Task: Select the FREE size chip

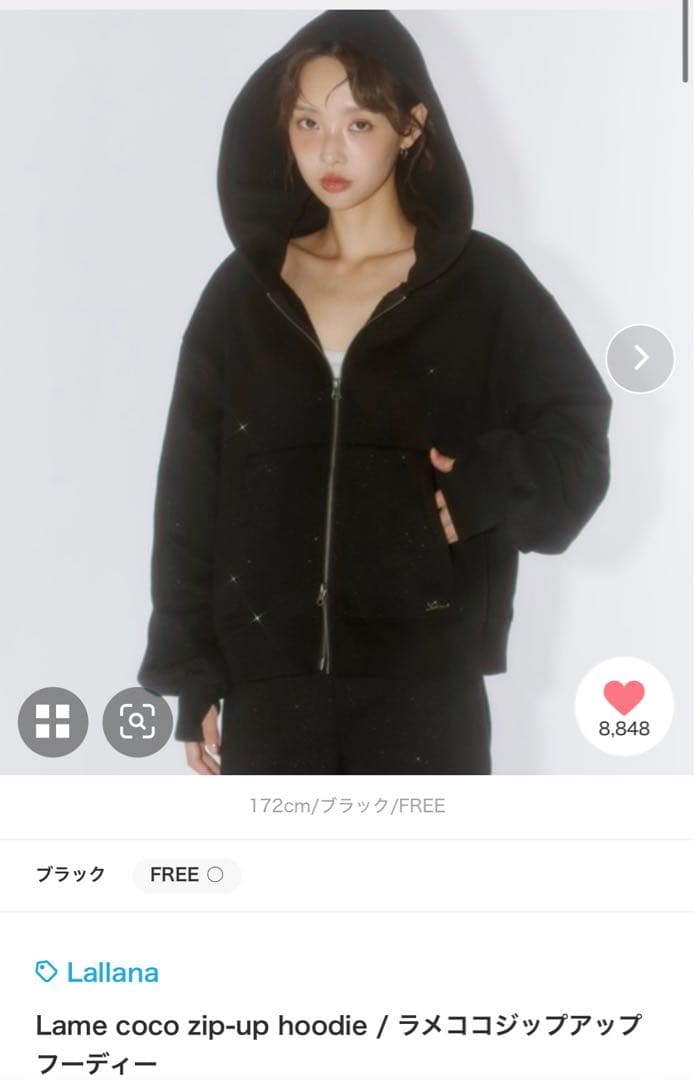Action: (186, 875)
